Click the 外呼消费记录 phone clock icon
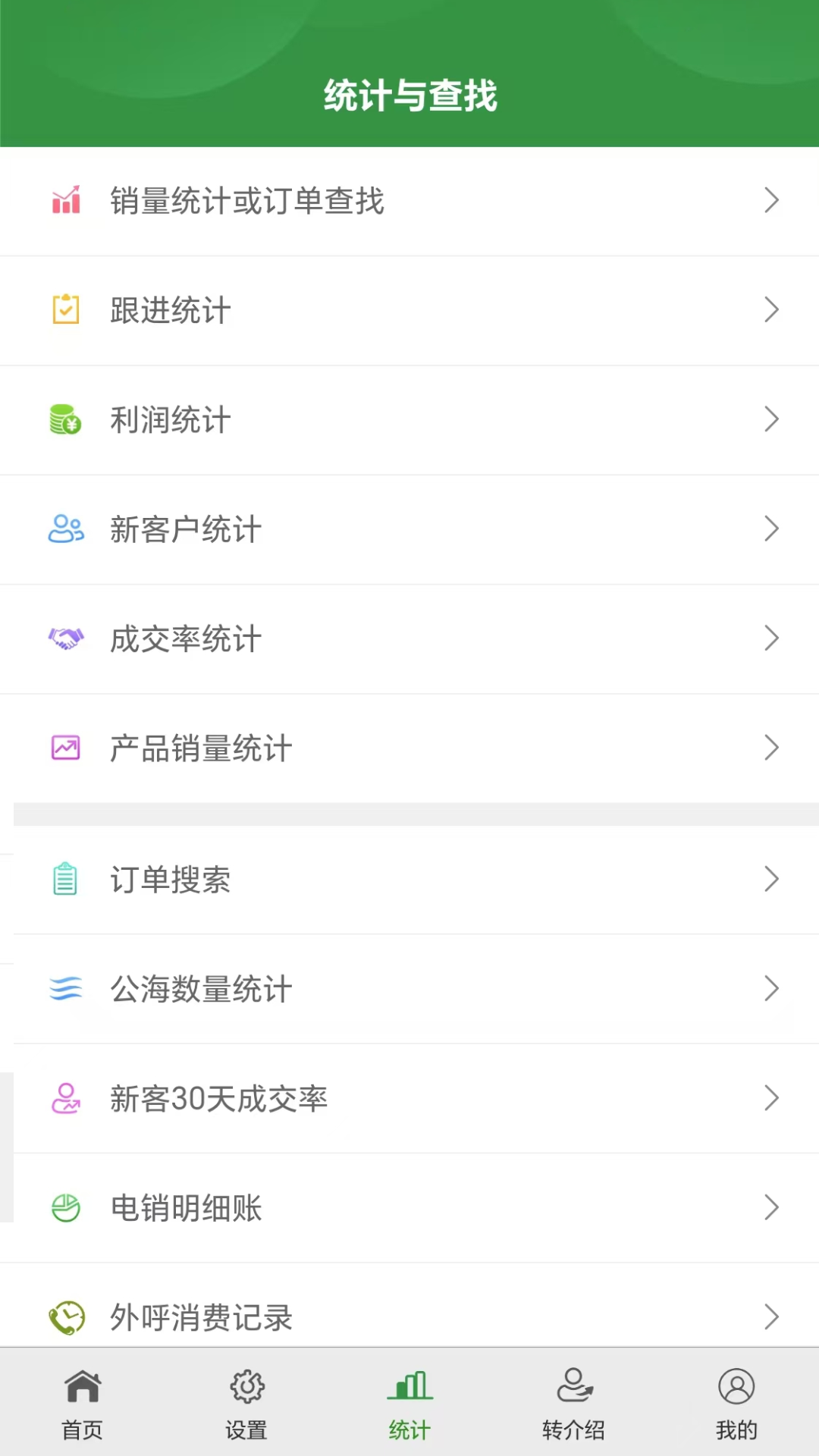 (x=66, y=1316)
